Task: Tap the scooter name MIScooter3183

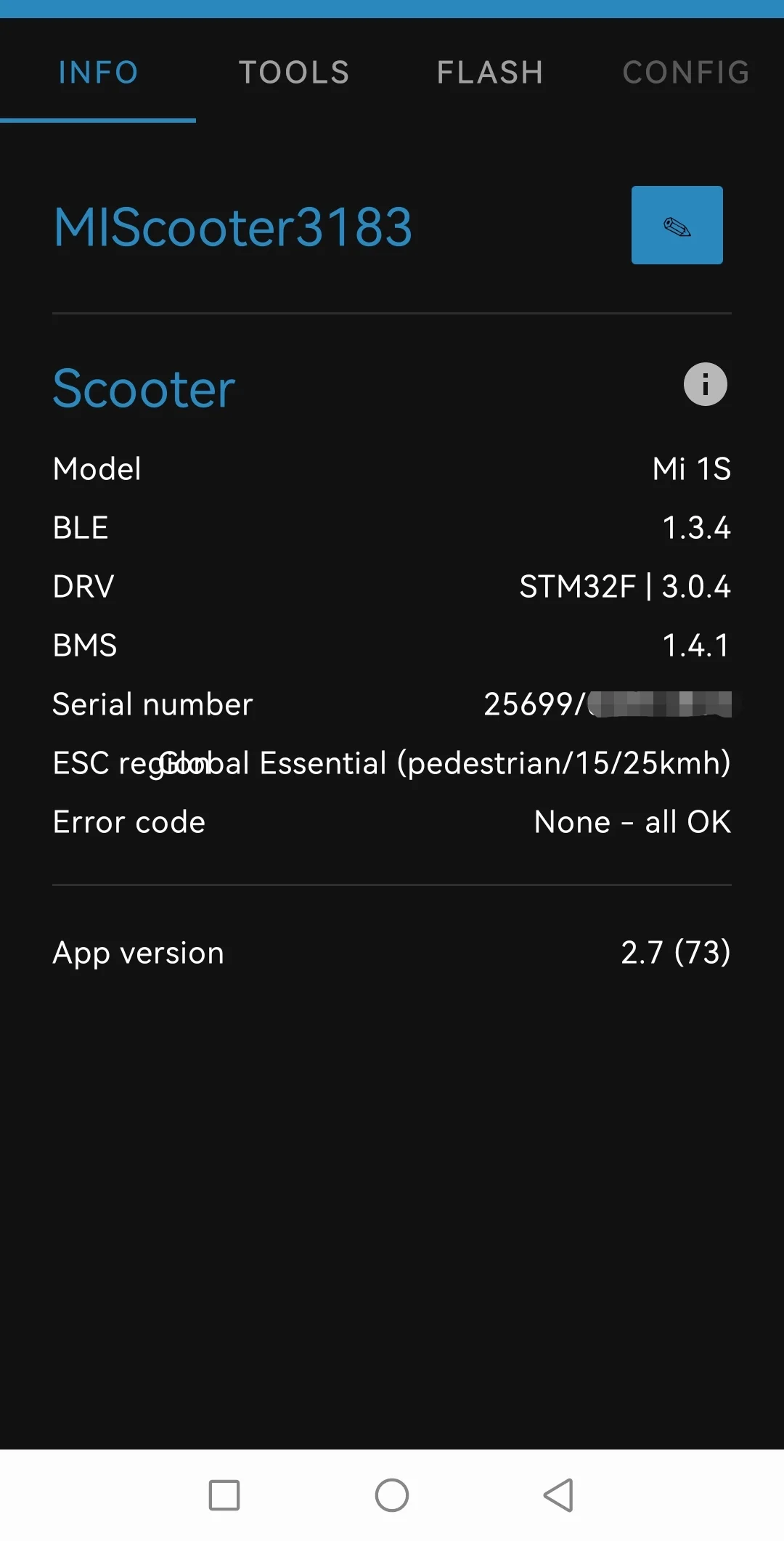Action: point(232,225)
